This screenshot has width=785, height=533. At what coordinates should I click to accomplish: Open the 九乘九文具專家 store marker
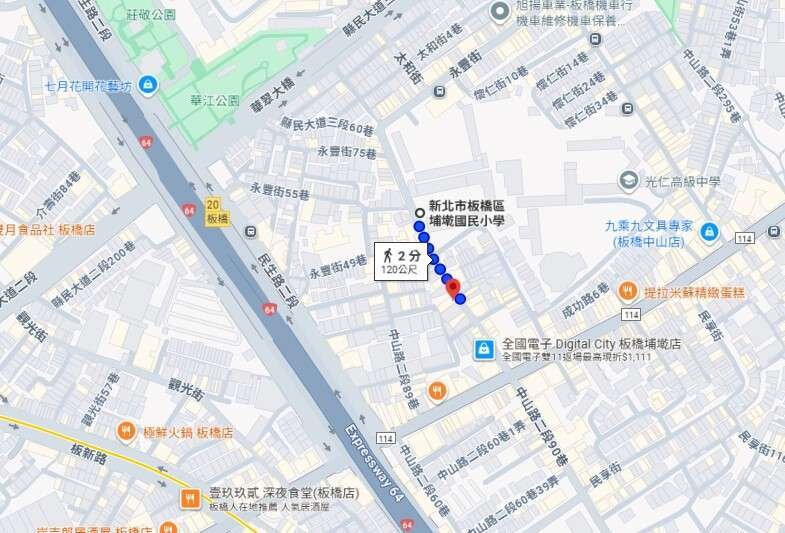coord(709,232)
